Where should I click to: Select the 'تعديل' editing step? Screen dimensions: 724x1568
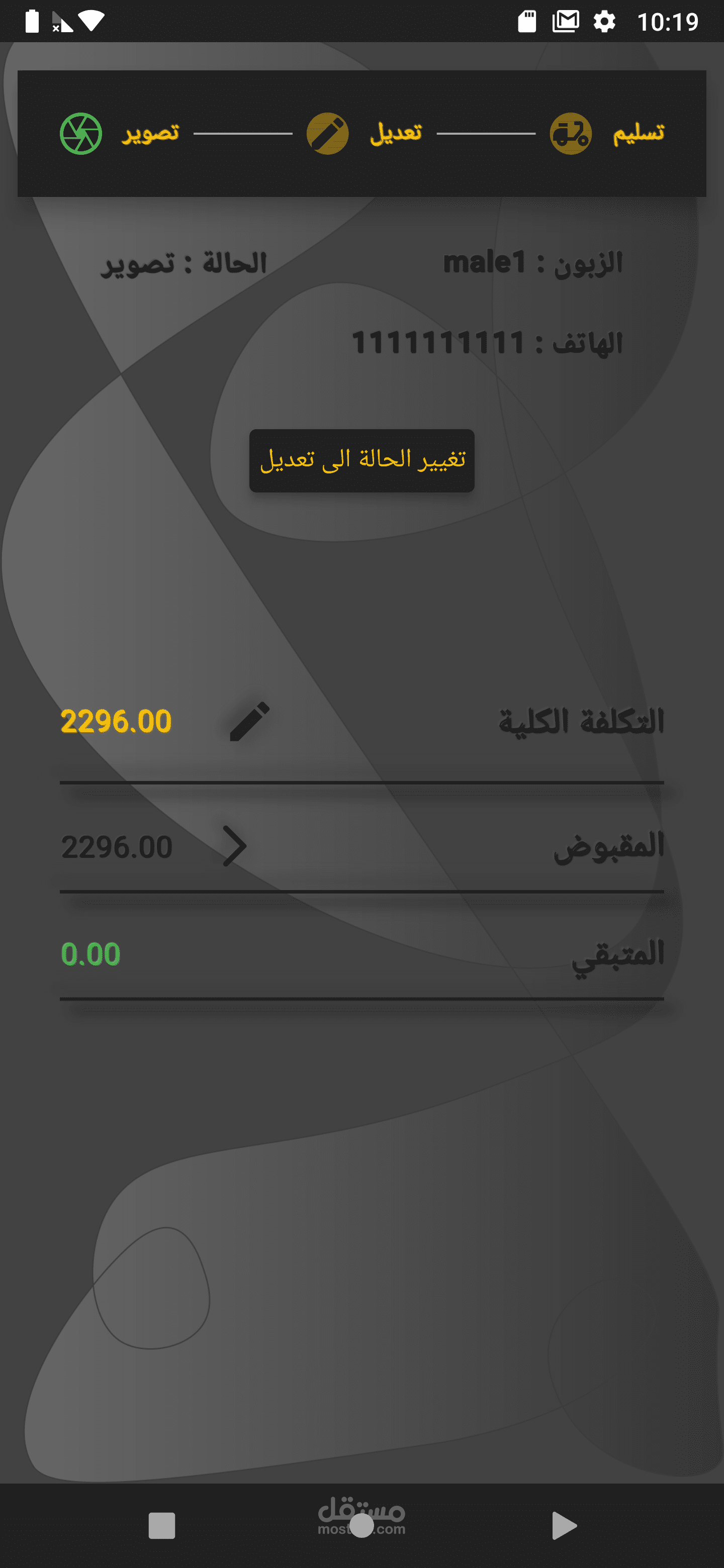pos(364,133)
